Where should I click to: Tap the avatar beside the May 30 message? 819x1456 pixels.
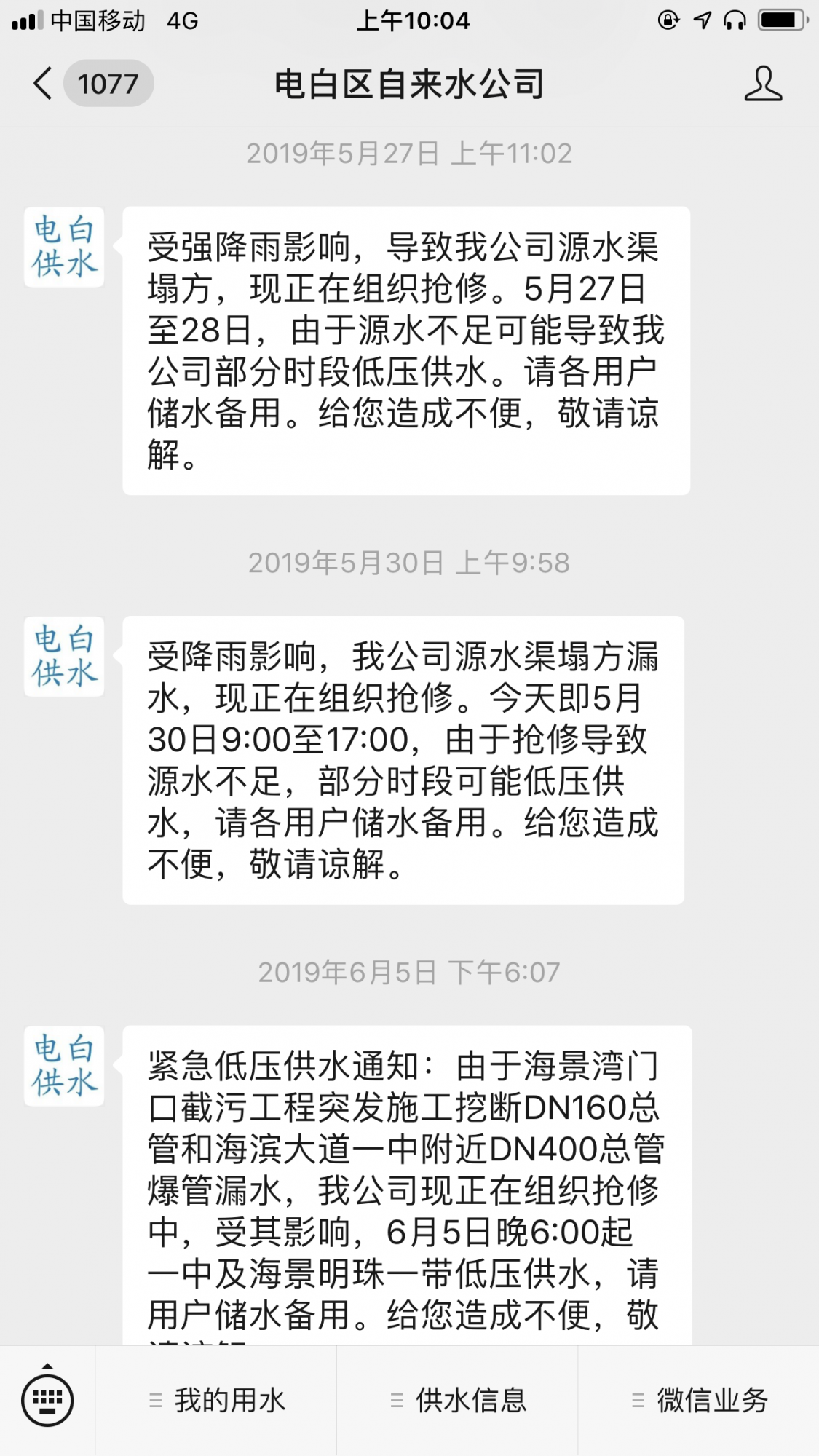tap(64, 657)
